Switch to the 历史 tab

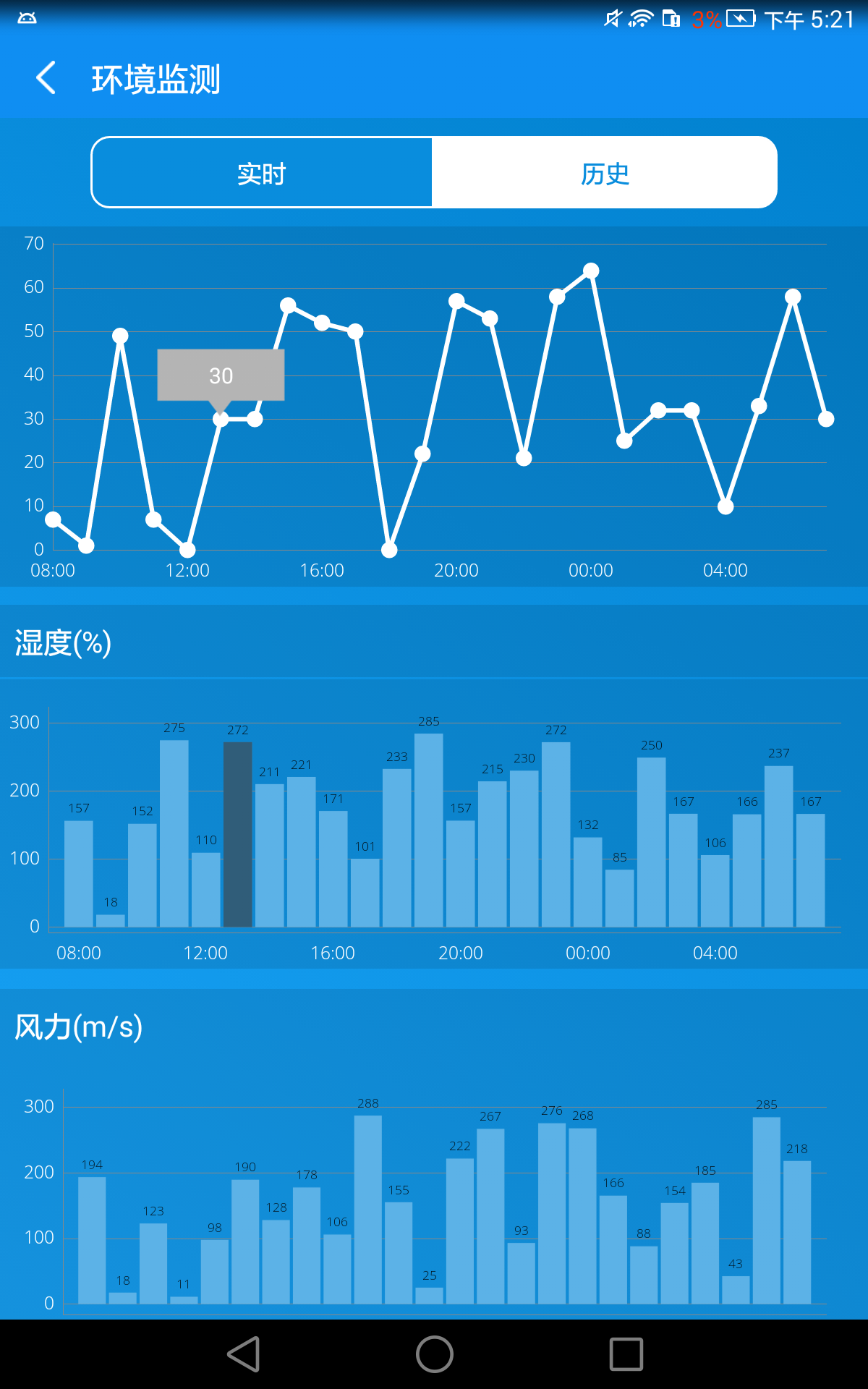pyautogui.click(x=605, y=173)
